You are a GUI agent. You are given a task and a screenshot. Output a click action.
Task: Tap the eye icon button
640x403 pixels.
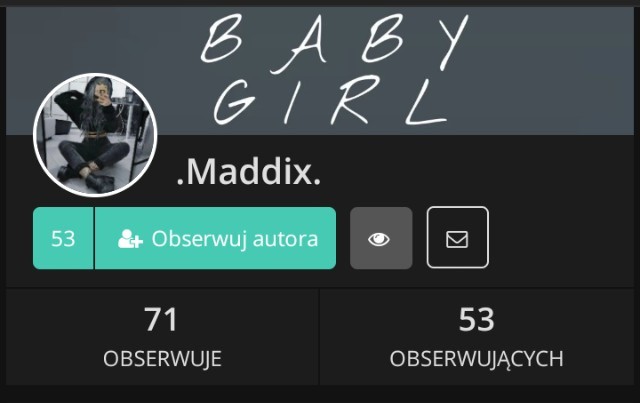coord(381,238)
